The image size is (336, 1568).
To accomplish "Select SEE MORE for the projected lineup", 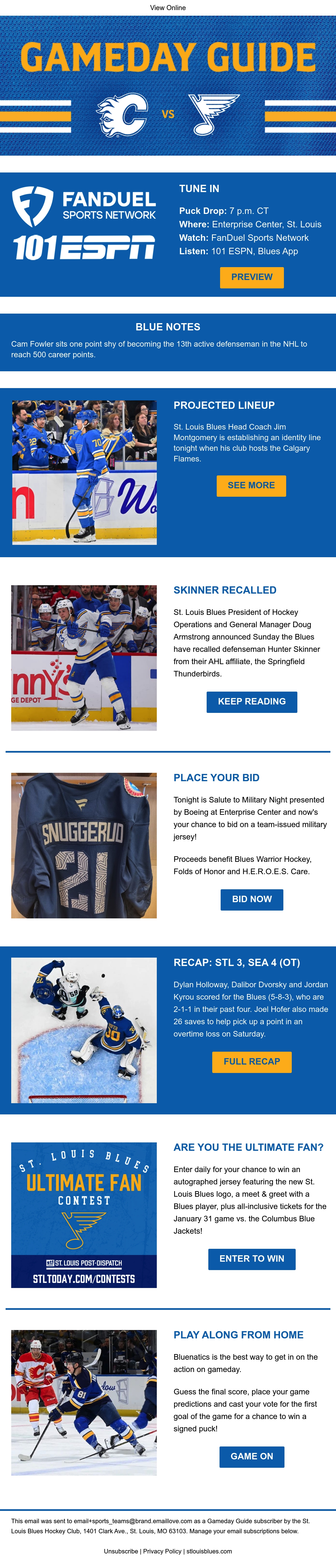I will click(x=251, y=486).
